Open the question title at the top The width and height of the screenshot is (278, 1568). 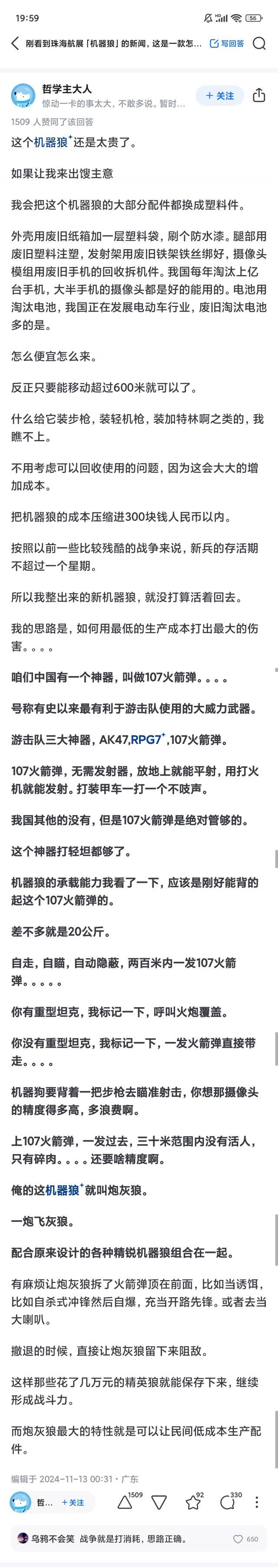[x=113, y=43]
